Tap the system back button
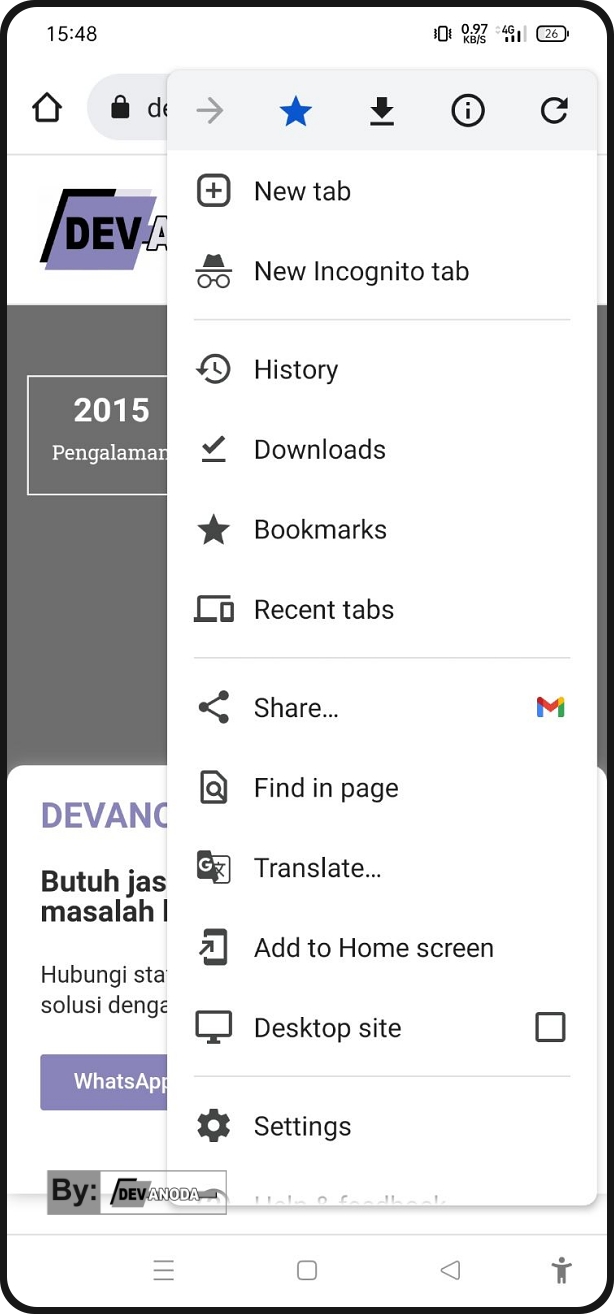 (x=450, y=1270)
